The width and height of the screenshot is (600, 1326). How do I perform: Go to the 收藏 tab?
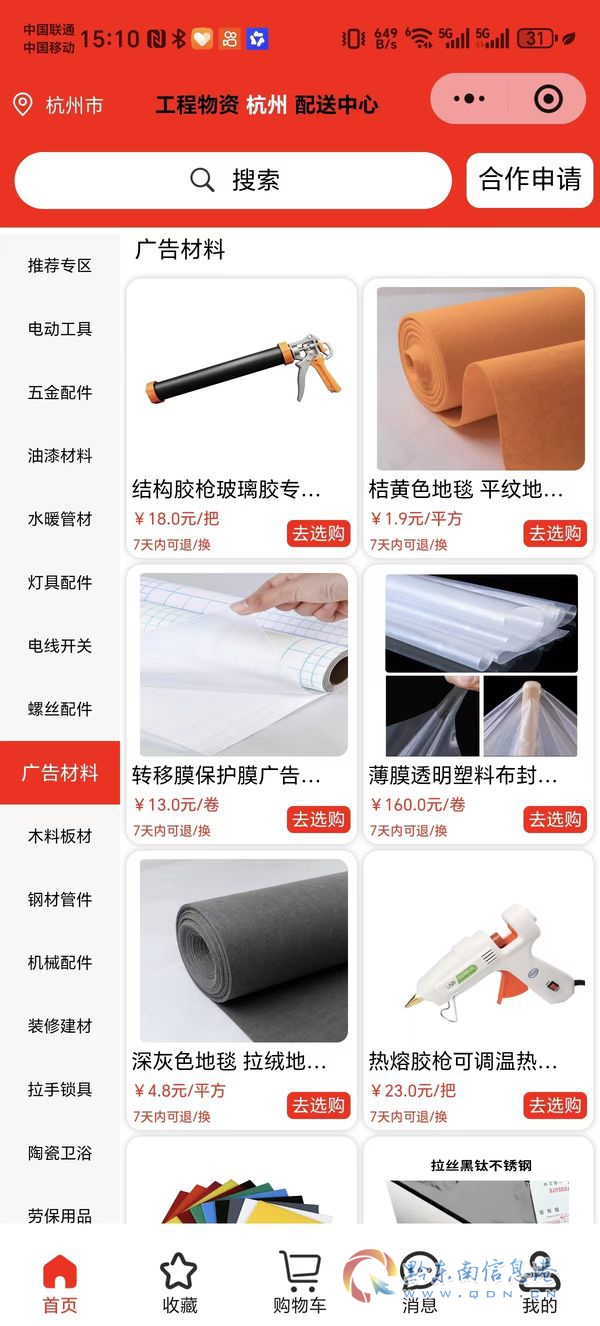point(180,1283)
